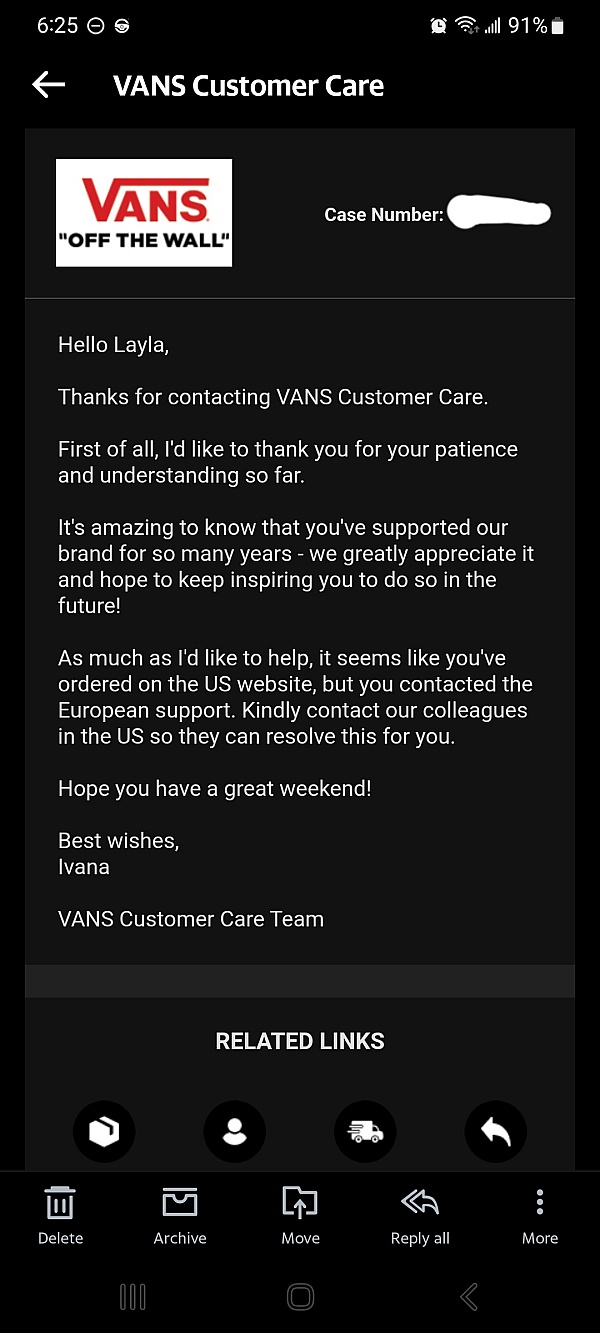Open the account person related link
This screenshot has width=600, height=1333.
235,1131
